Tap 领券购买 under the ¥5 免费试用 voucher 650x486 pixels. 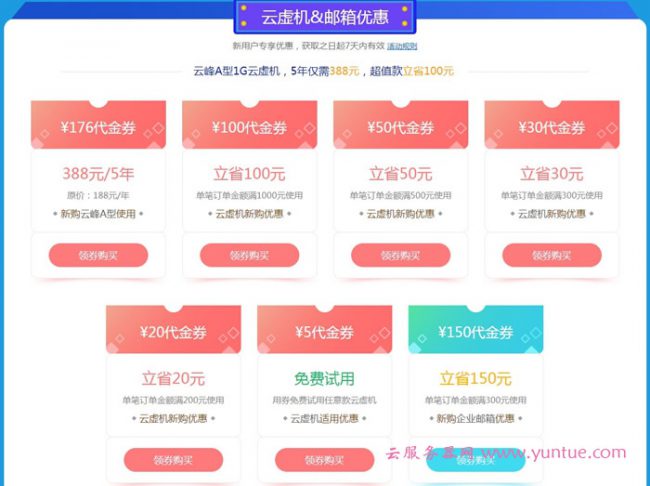(324, 460)
